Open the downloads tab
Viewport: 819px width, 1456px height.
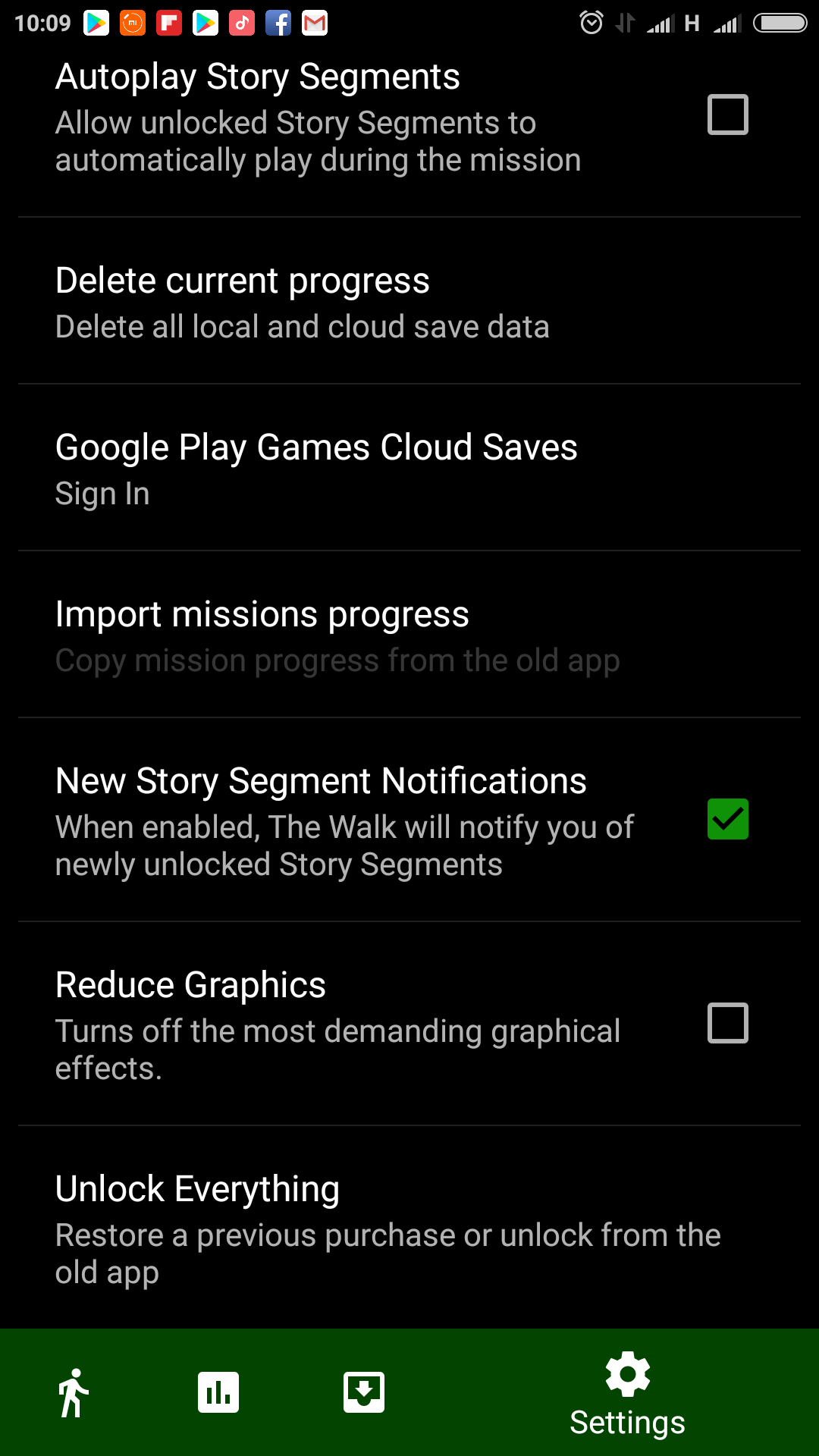(x=364, y=1392)
